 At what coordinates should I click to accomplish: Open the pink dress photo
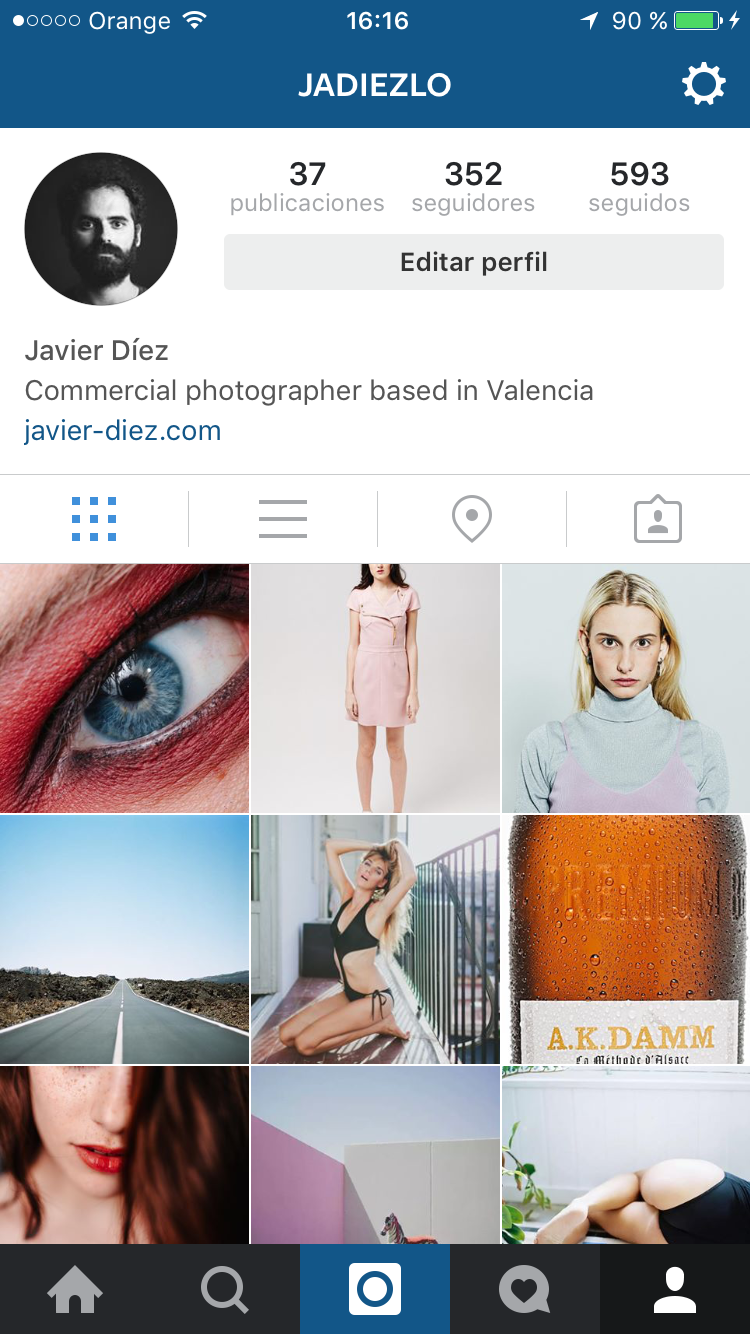pos(375,688)
